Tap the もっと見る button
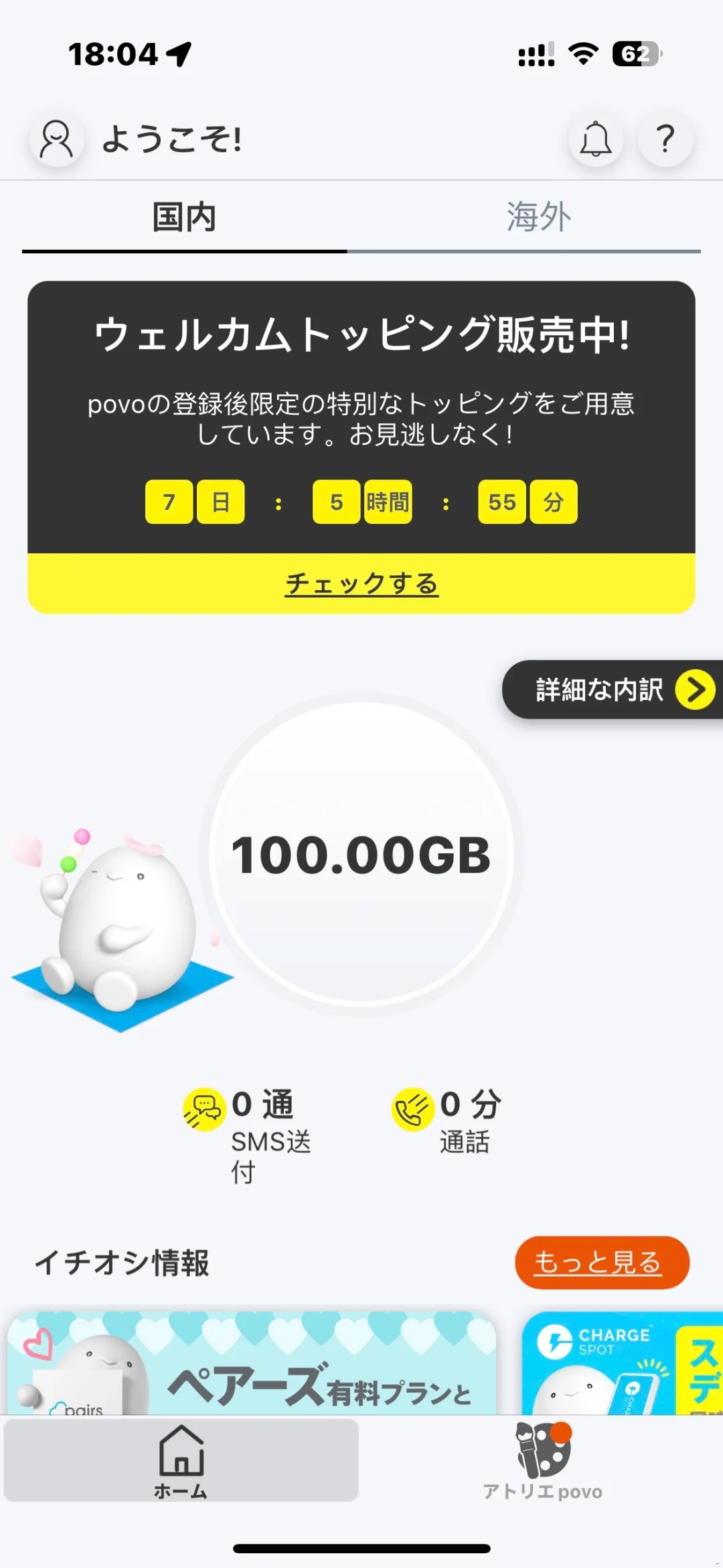This screenshot has height=1568, width=723. tap(601, 1263)
